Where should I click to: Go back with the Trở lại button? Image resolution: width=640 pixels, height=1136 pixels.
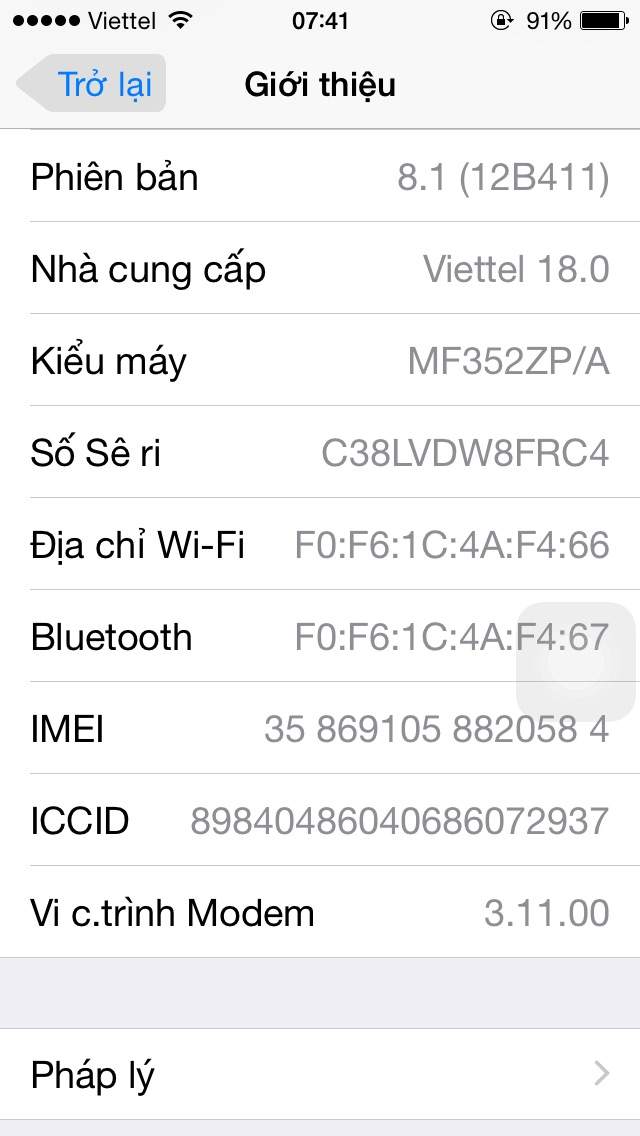92,83
